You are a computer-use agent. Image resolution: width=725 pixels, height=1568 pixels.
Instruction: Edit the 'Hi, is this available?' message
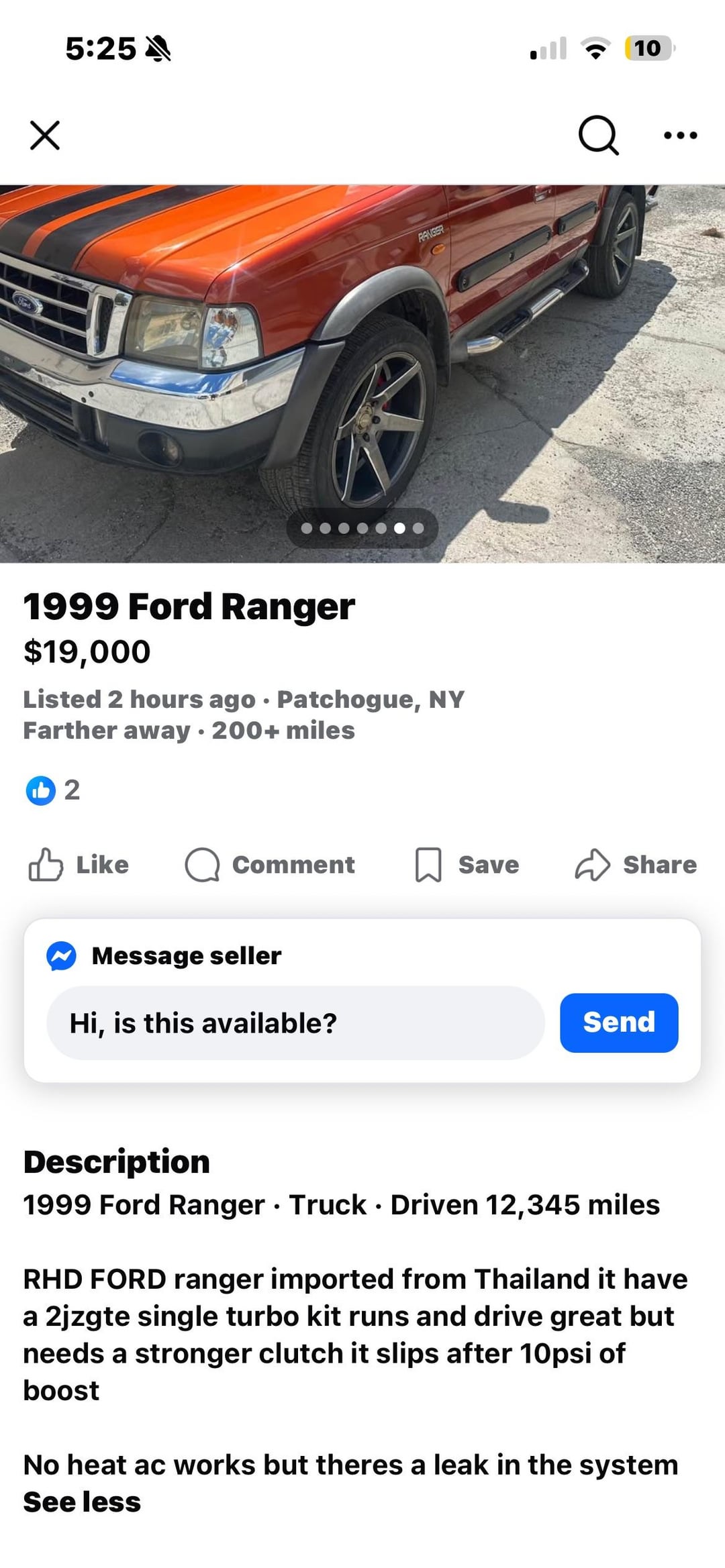[x=295, y=1023]
